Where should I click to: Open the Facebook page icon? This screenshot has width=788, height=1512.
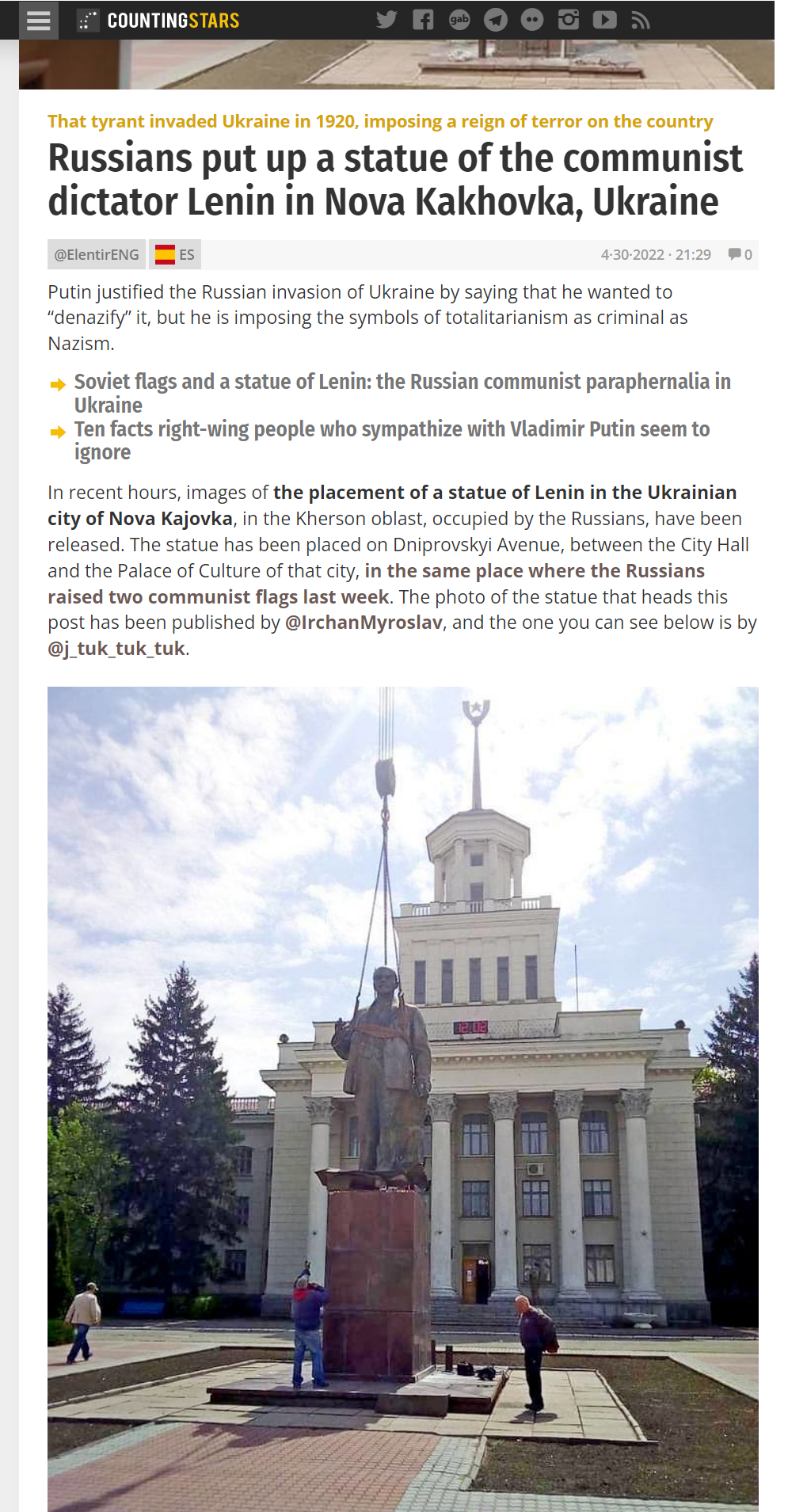423,20
